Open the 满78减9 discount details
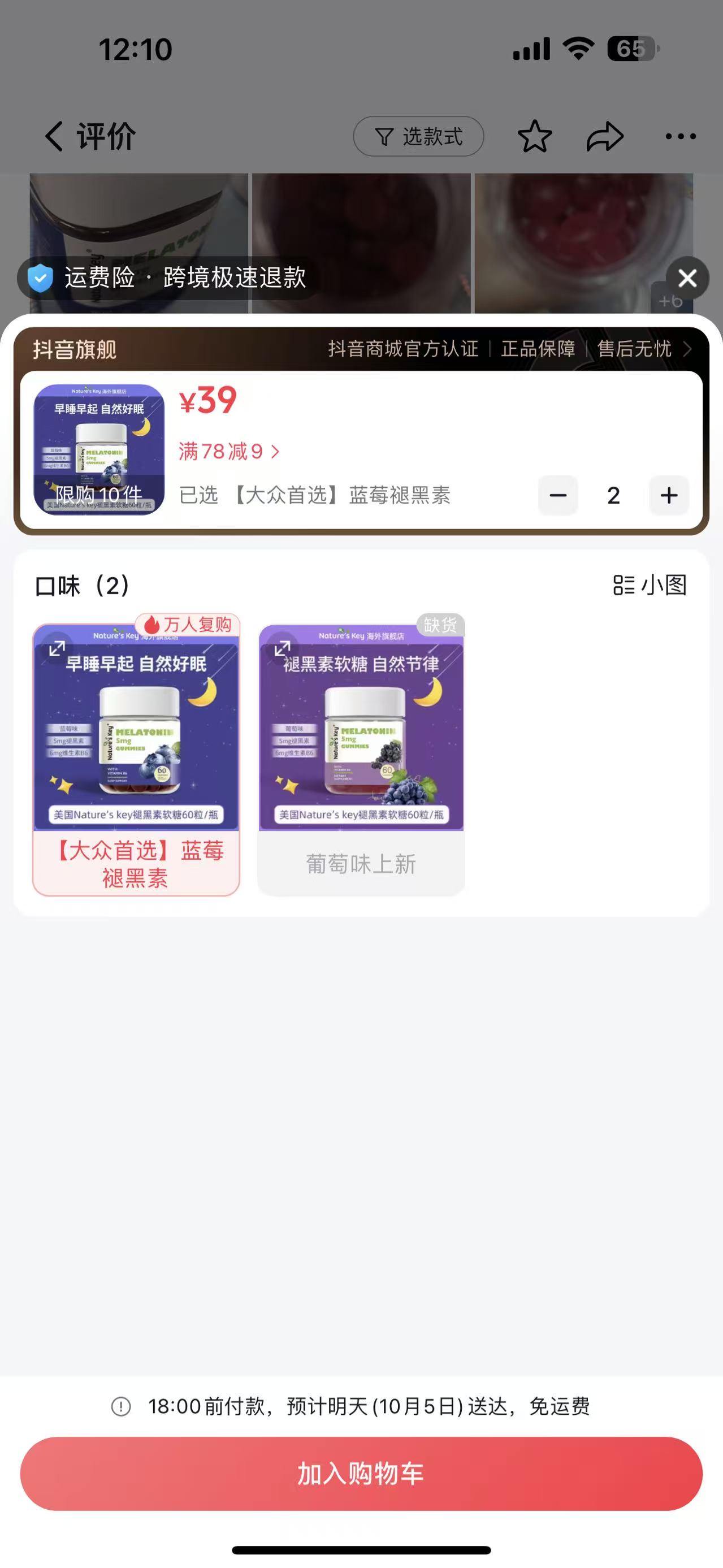723x1568 pixels. pos(229,451)
